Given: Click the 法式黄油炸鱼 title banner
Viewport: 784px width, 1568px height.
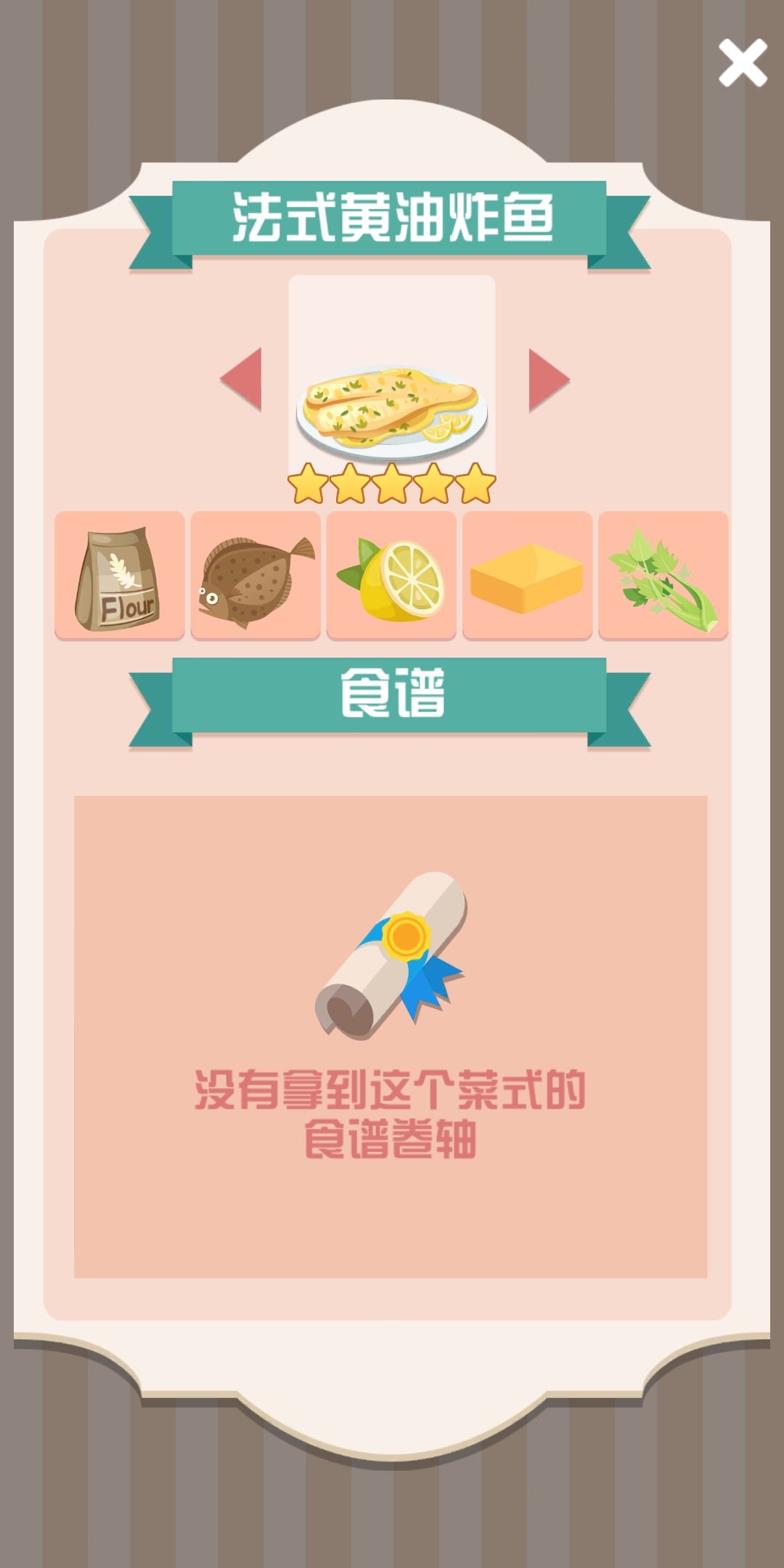Looking at the screenshot, I should (x=392, y=216).
